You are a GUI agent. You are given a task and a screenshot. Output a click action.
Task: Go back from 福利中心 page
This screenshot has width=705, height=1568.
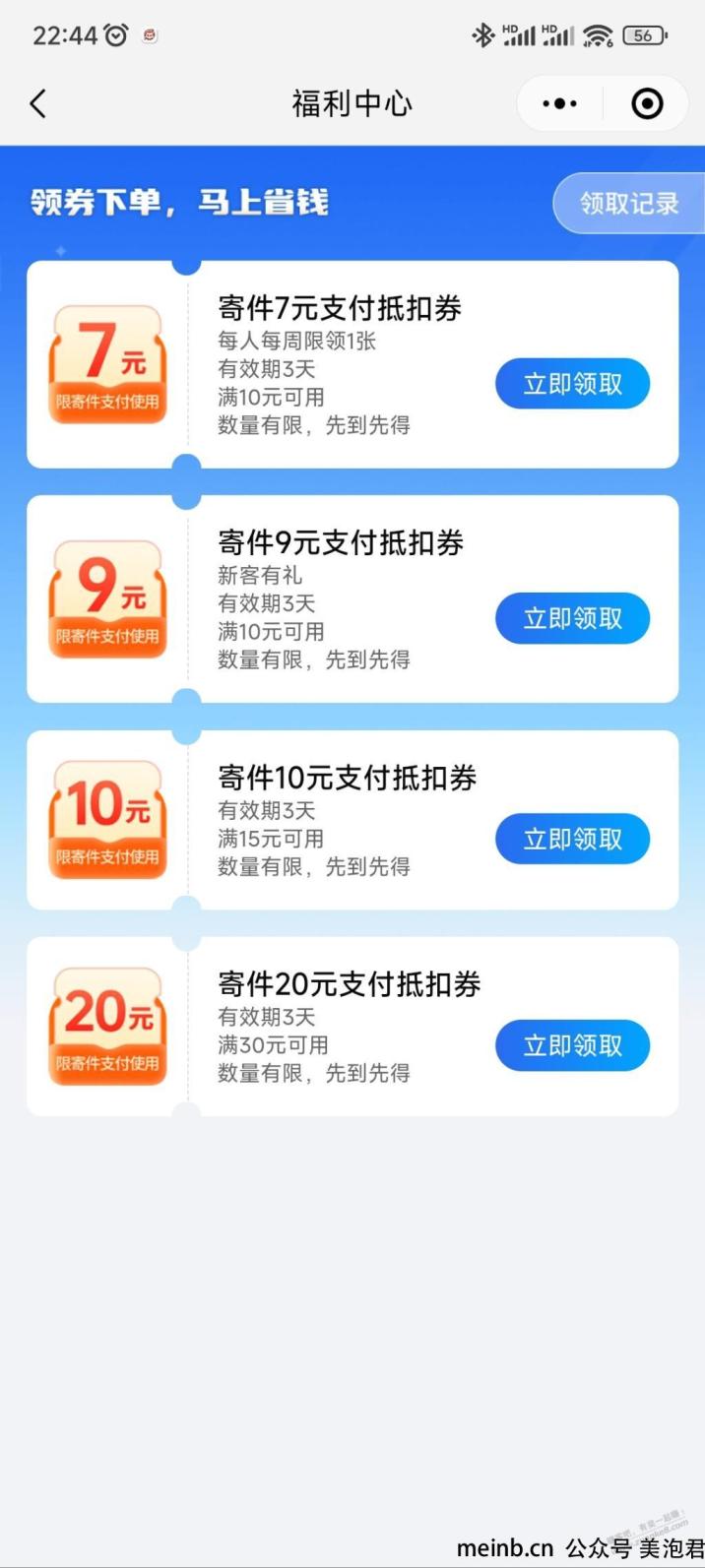(x=38, y=103)
